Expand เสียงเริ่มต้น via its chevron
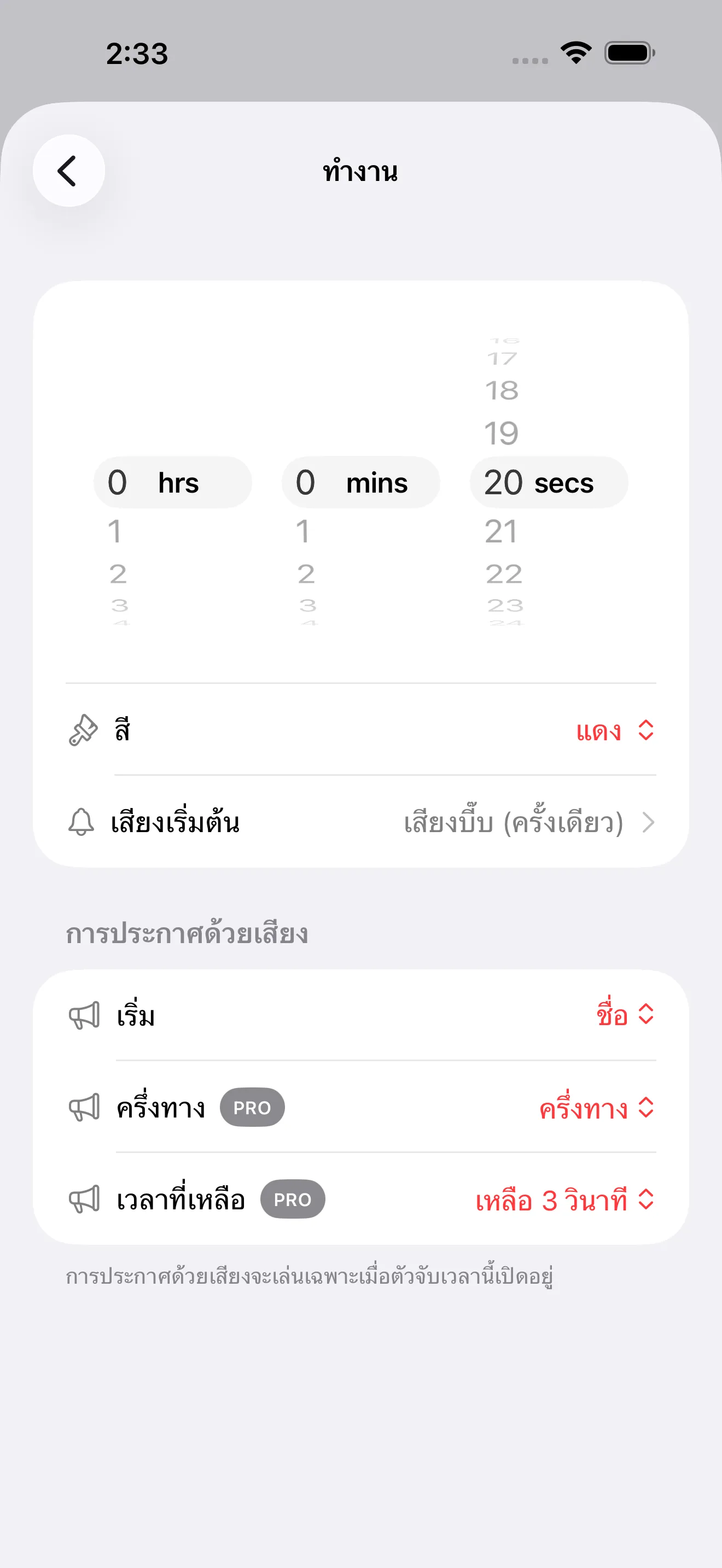722x1568 pixels. 649,823
